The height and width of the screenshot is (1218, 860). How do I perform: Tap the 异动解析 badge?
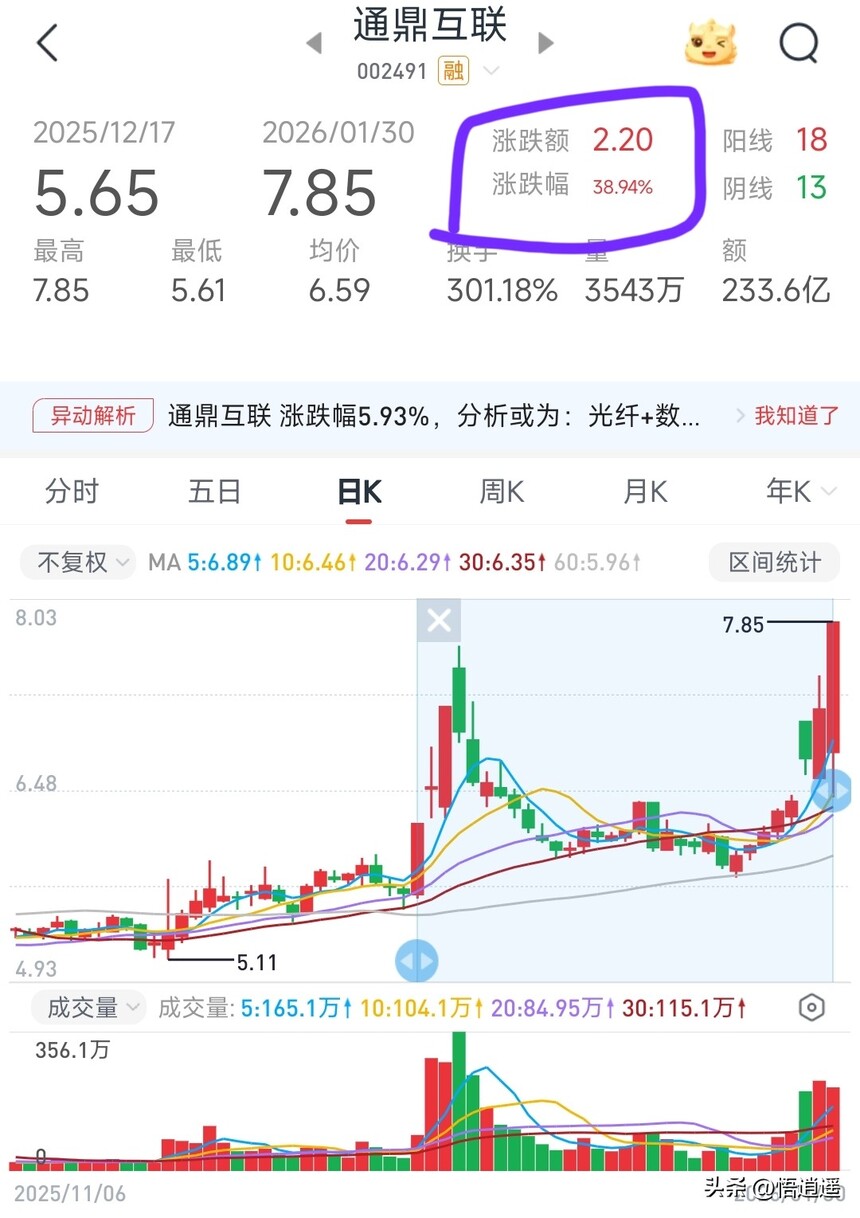[91, 417]
